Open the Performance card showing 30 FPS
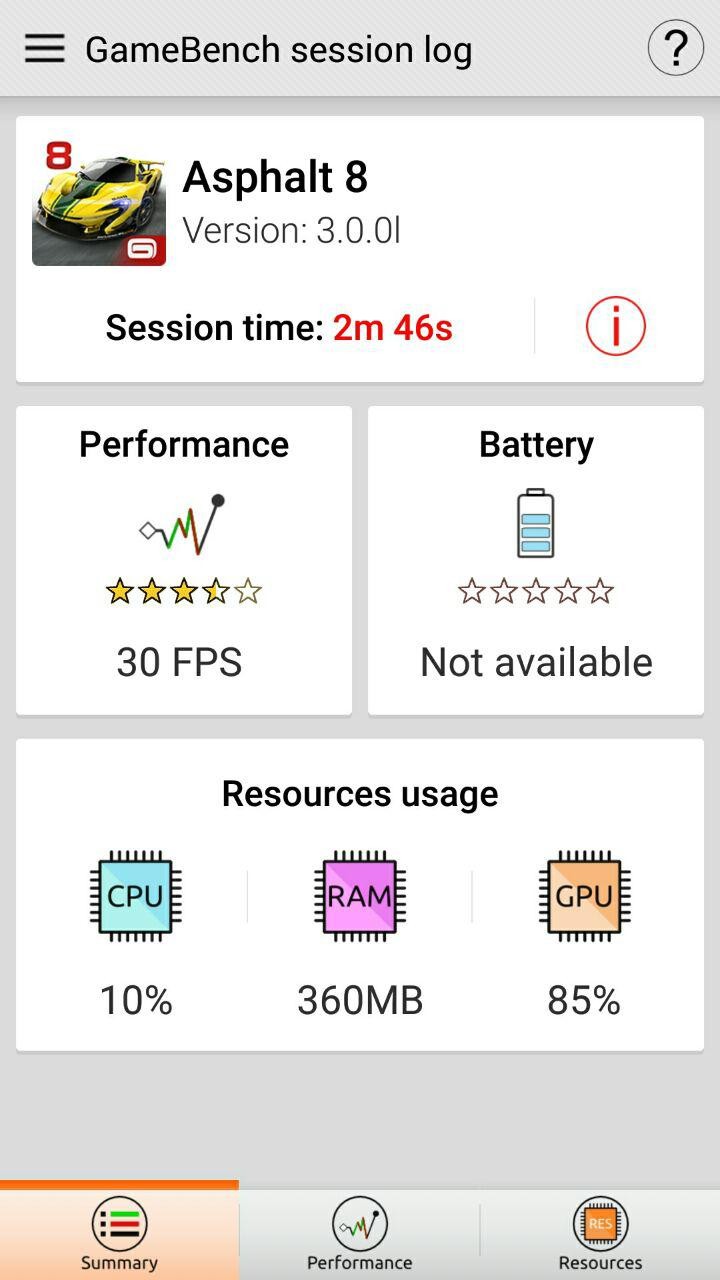The width and height of the screenshot is (720, 1280). (184, 560)
